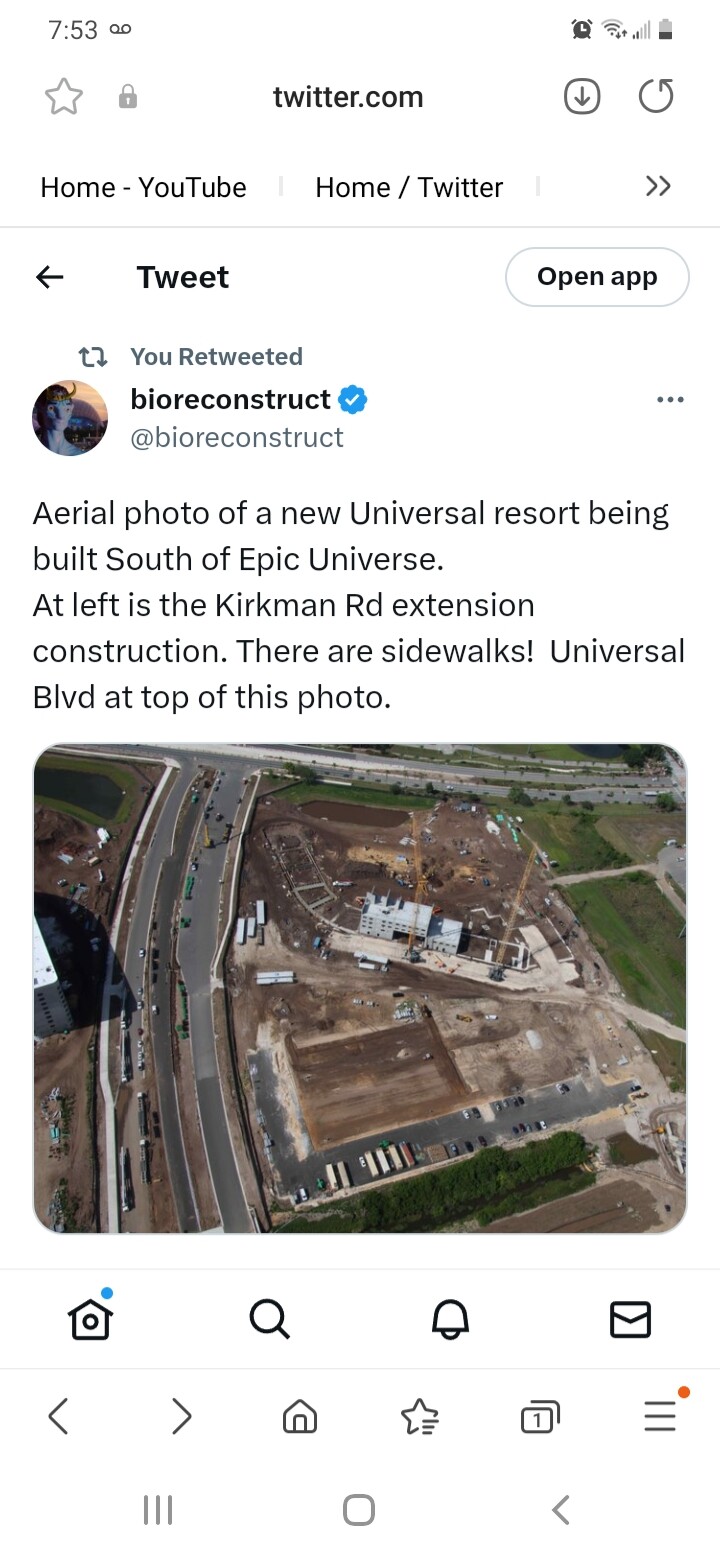
Task: Open Twitter direct messages
Action: click(x=630, y=1320)
